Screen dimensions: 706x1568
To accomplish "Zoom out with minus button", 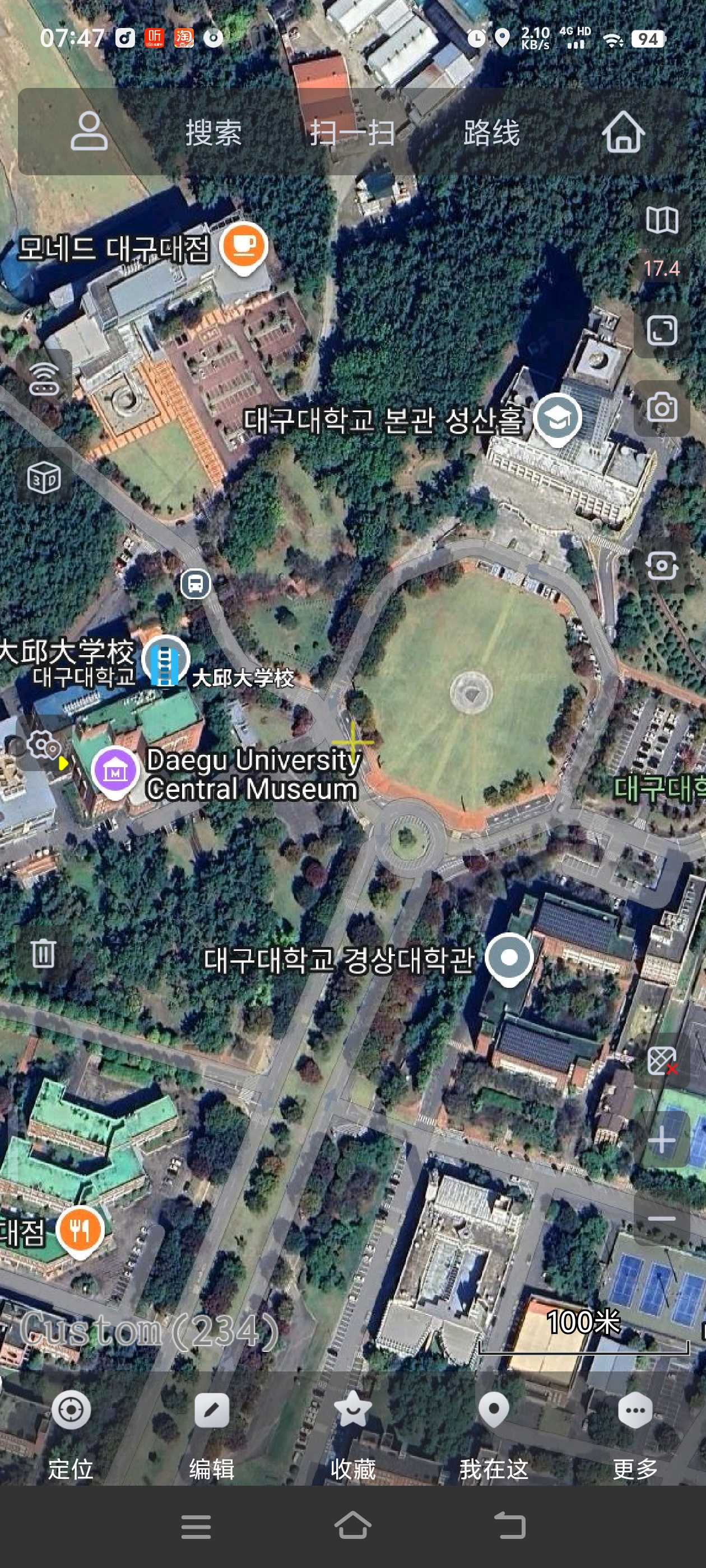I will click(x=662, y=1218).
